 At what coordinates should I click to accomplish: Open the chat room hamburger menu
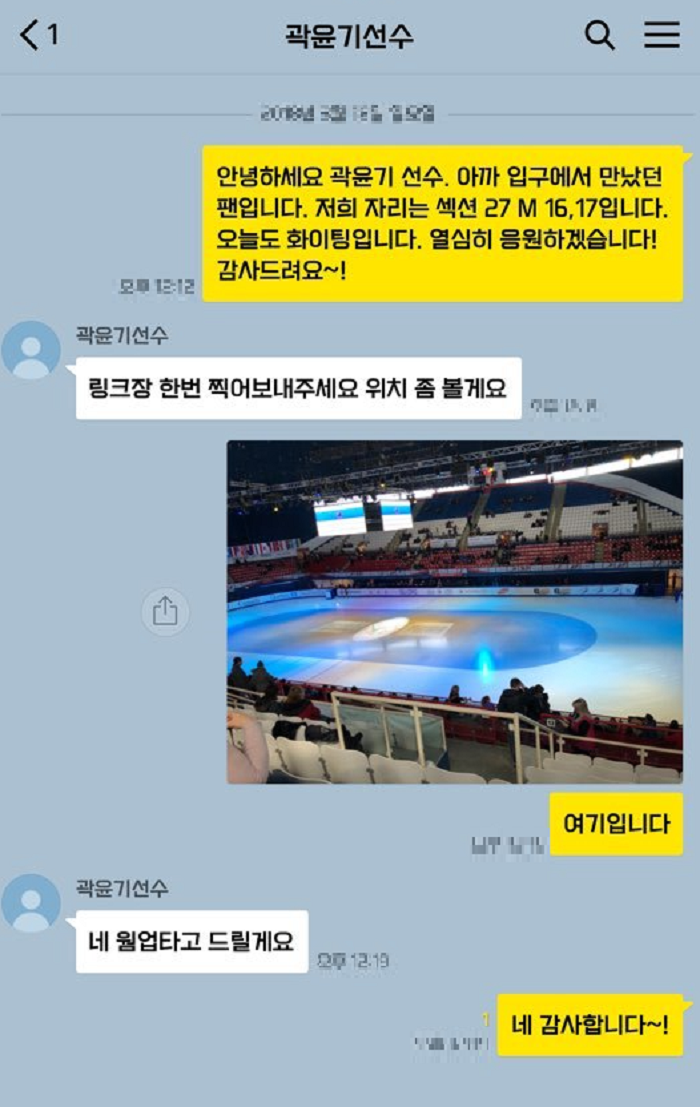click(661, 36)
